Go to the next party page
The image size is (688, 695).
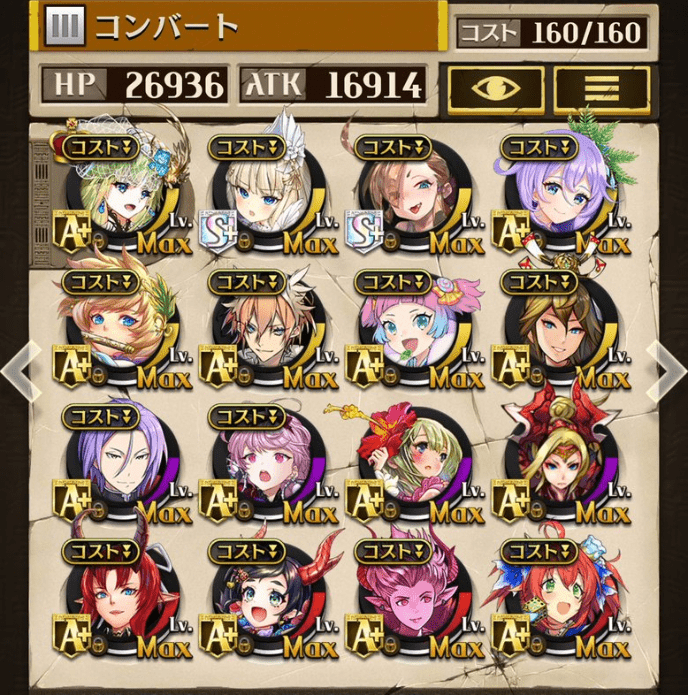pos(668,367)
